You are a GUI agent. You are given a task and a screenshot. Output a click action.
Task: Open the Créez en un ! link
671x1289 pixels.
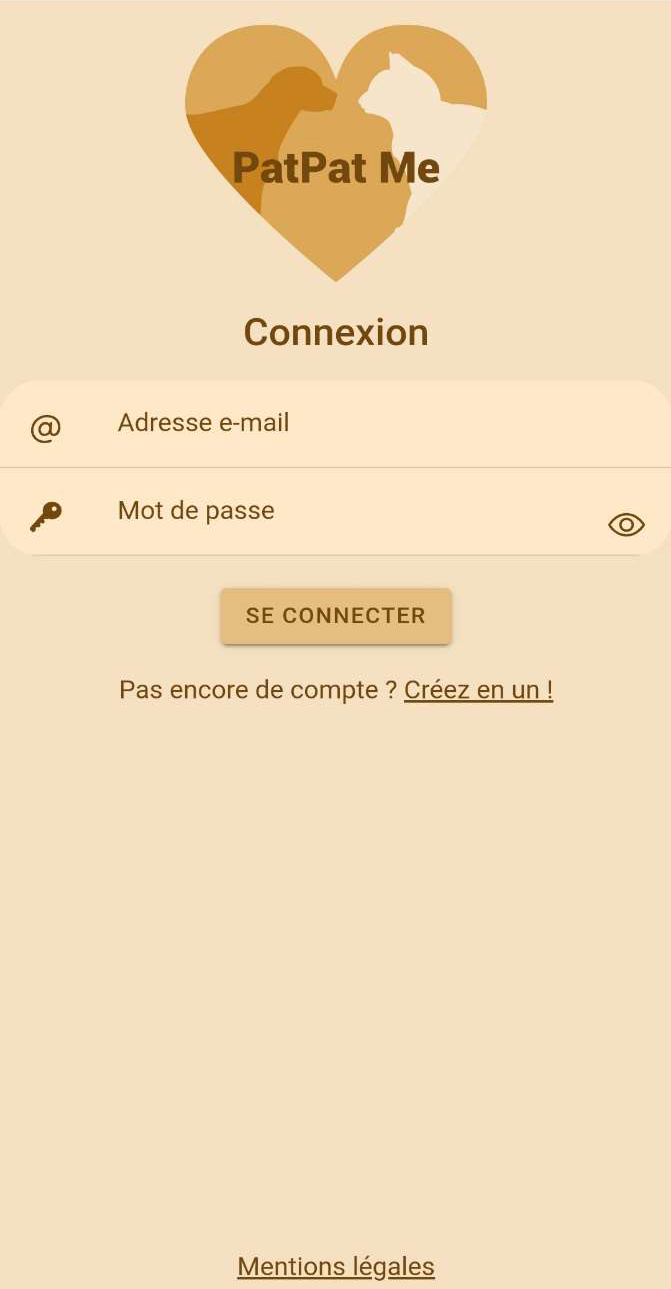(x=478, y=690)
